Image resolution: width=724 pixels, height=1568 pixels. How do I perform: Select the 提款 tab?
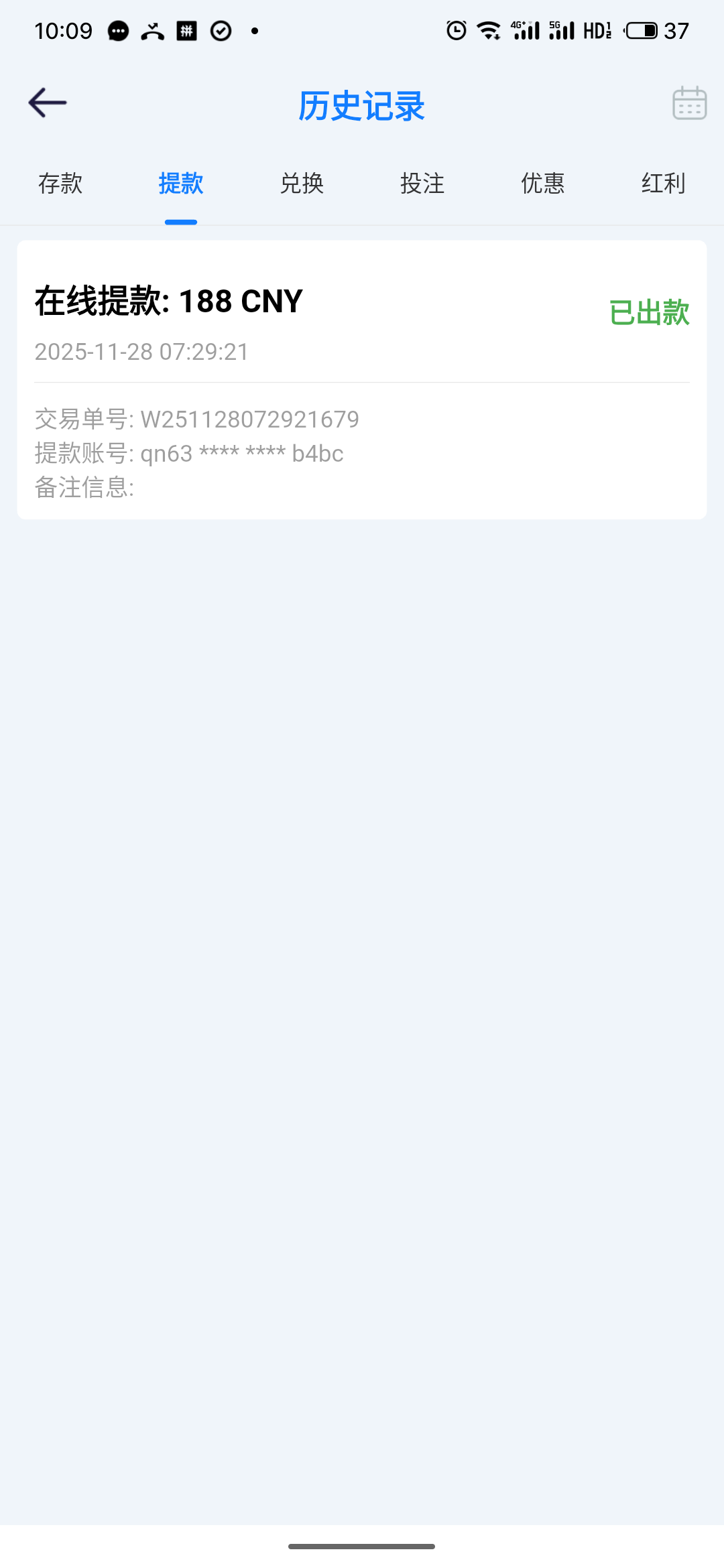click(x=181, y=184)
